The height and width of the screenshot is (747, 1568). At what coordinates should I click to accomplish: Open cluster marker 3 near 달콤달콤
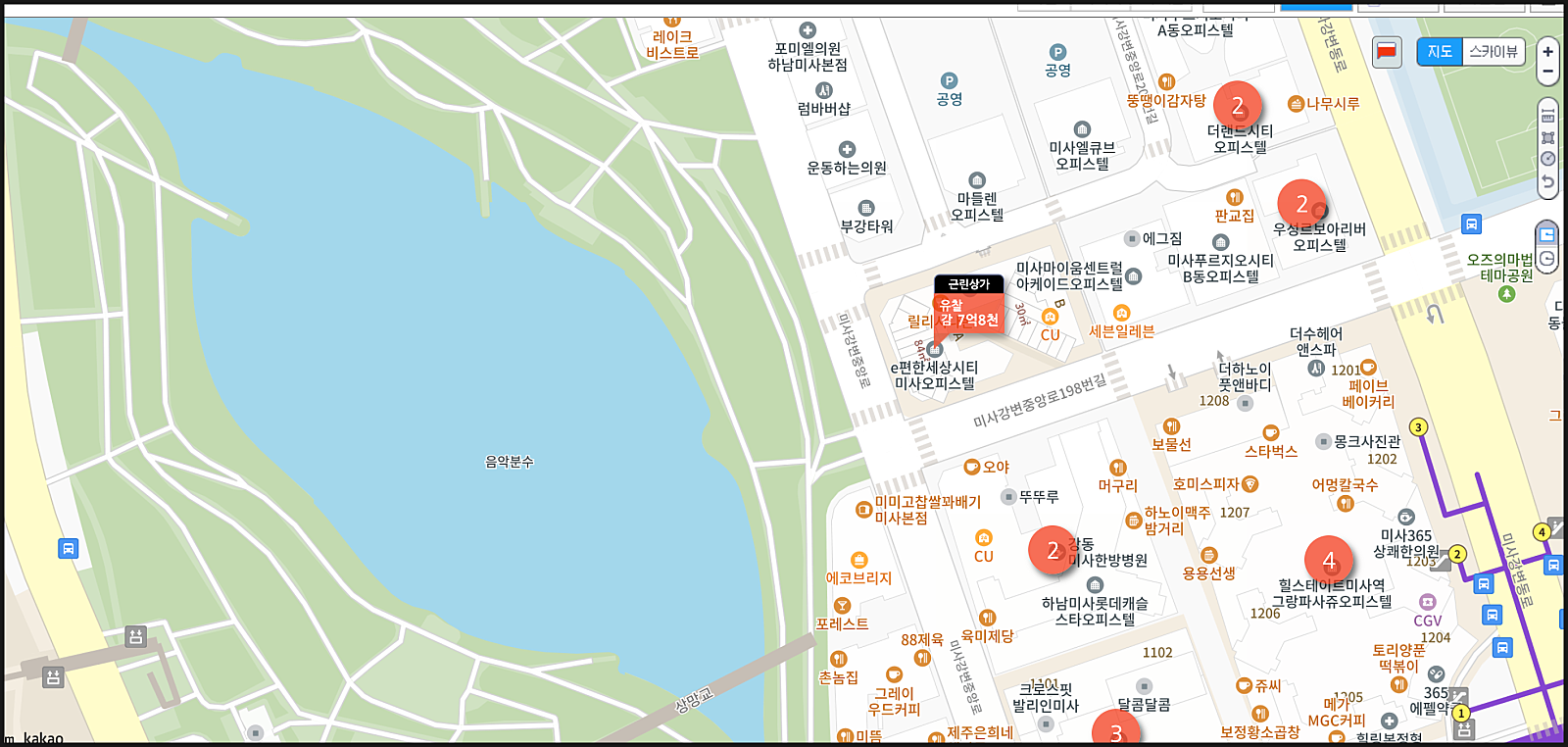tap(1116, 731)
